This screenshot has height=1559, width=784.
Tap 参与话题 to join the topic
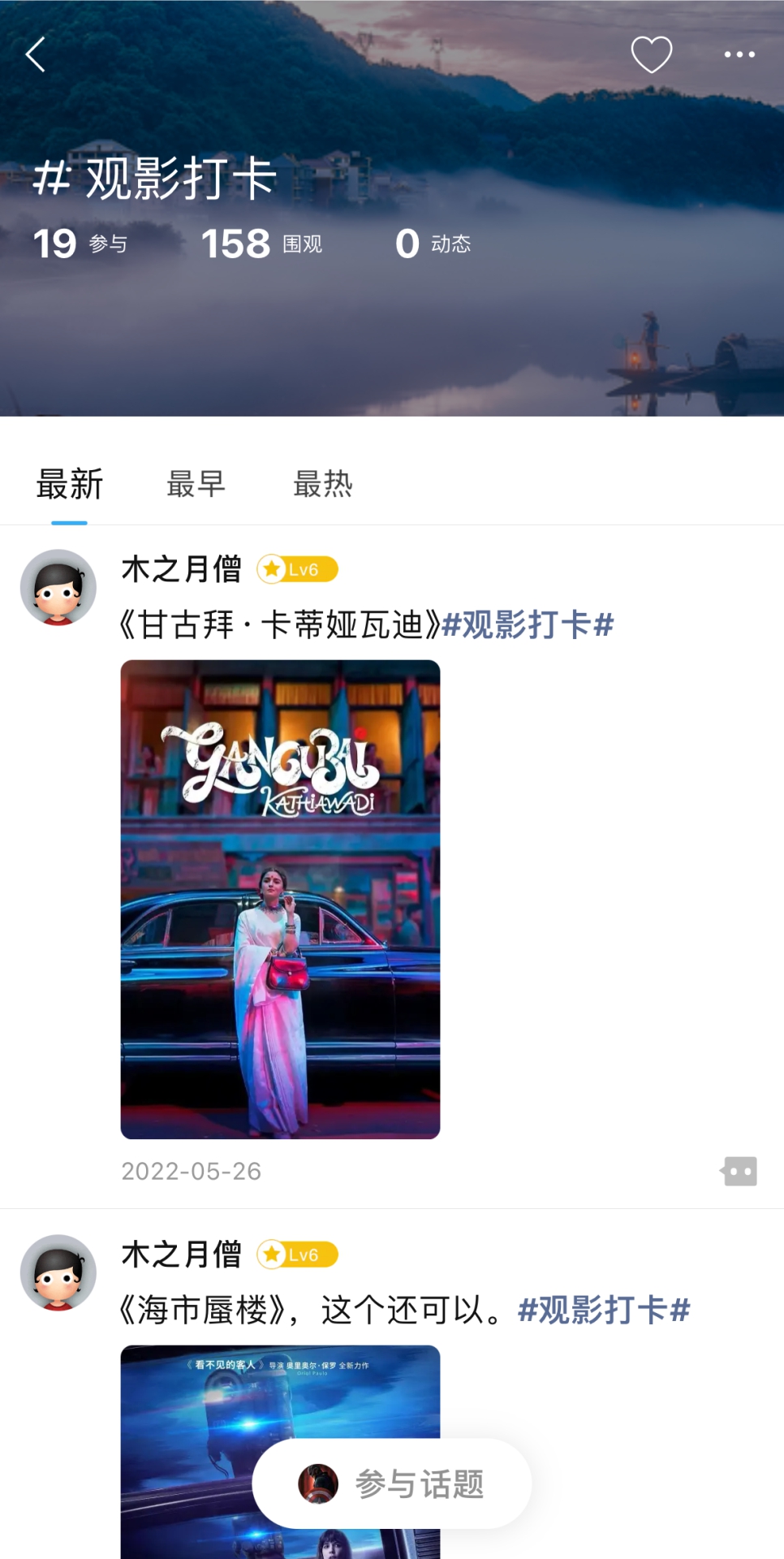click(x=392, y=1484)
